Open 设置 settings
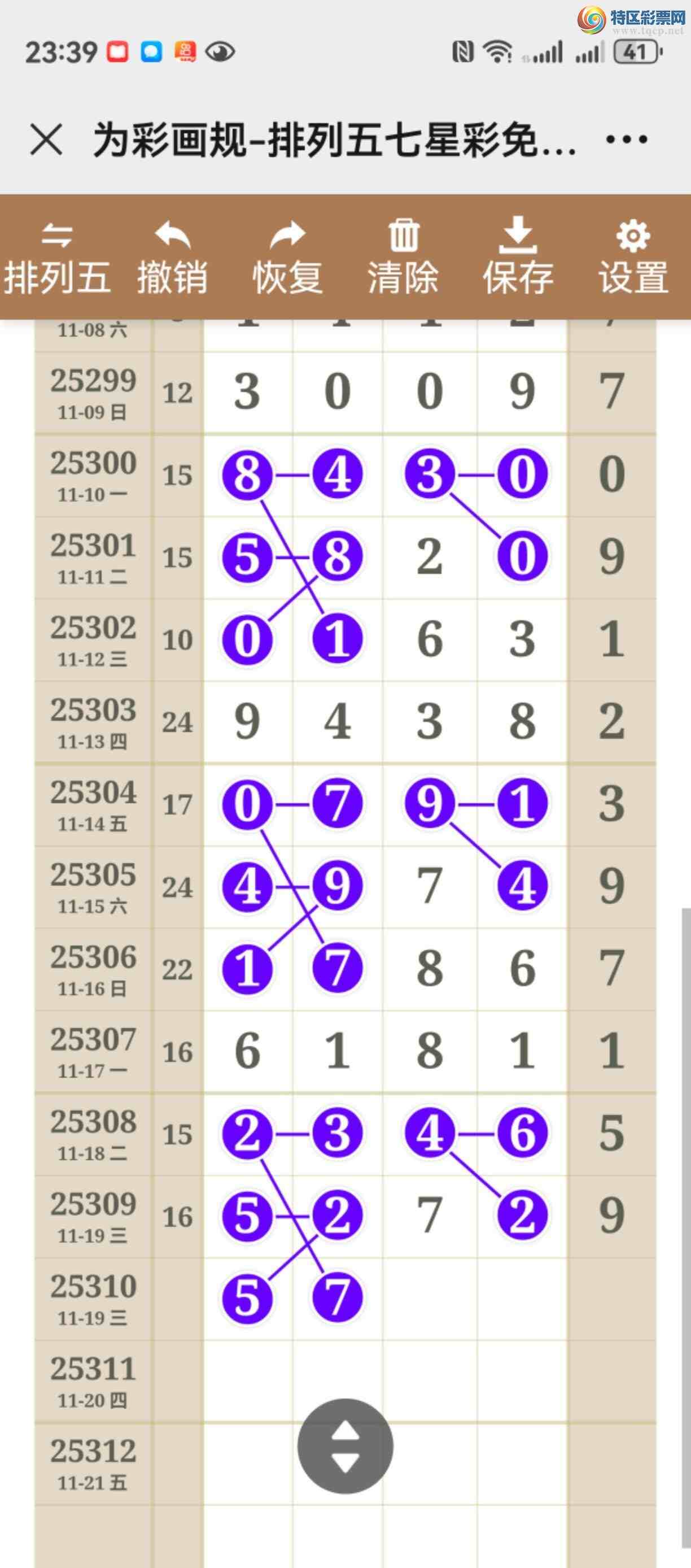This screenshot has width=691, height=1568. 633,258
